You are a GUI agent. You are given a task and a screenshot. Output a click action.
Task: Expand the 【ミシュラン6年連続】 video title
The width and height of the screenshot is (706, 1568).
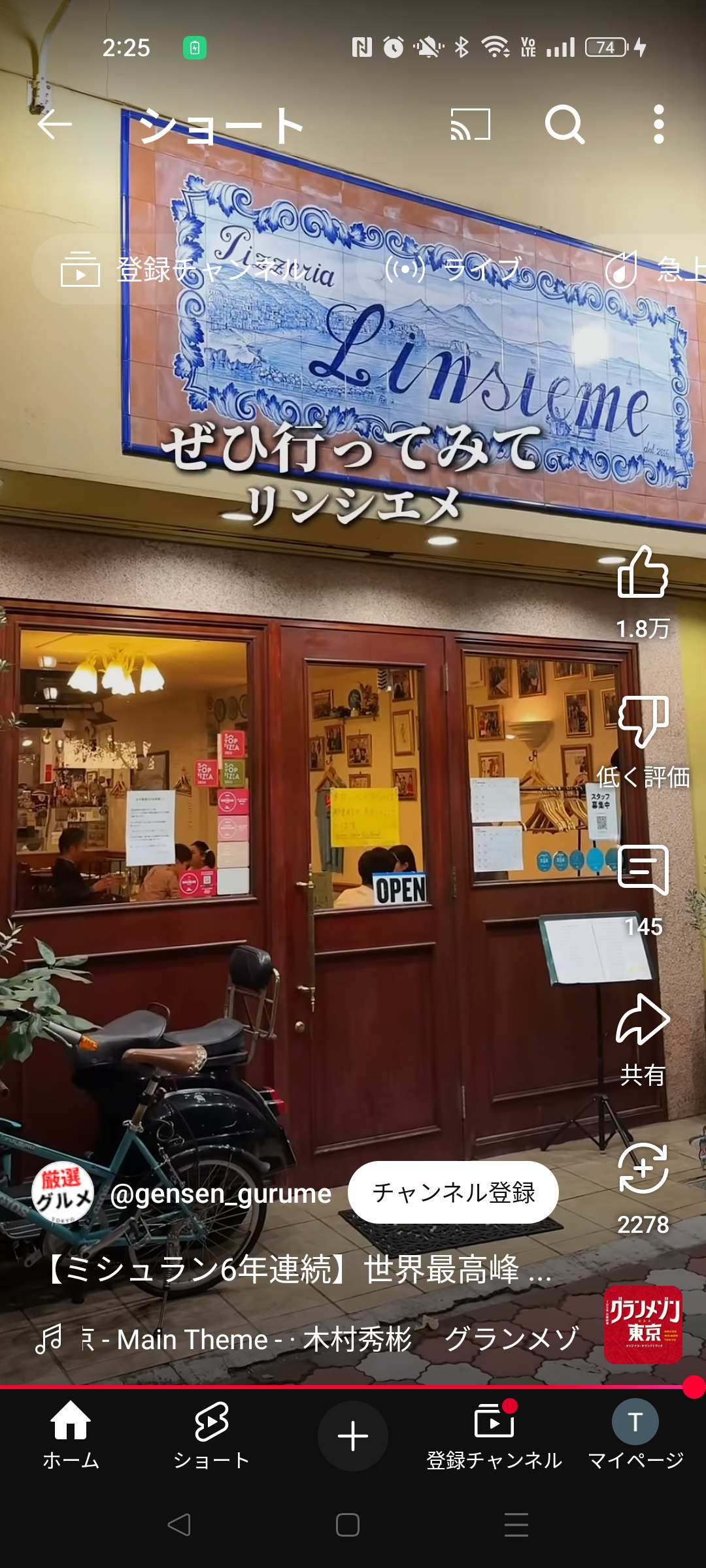[298, 1269]
